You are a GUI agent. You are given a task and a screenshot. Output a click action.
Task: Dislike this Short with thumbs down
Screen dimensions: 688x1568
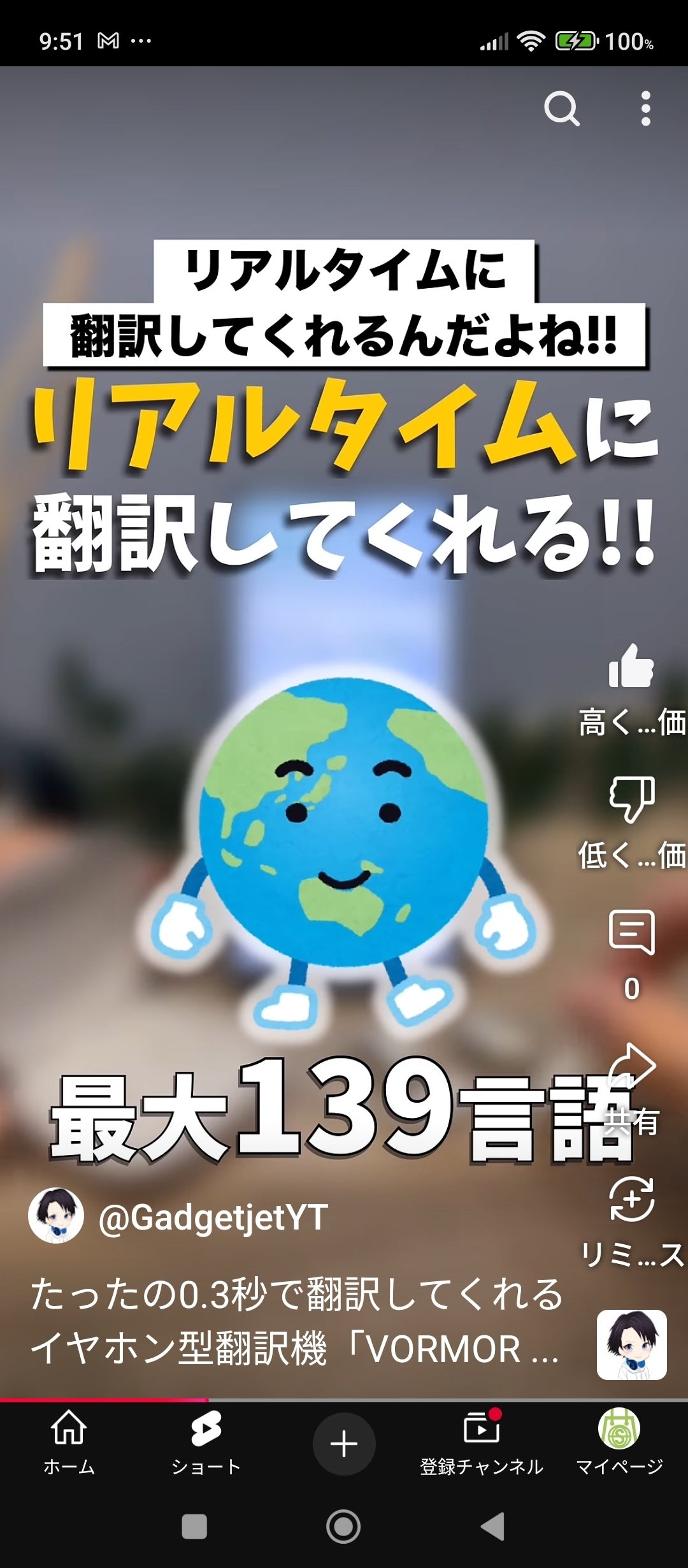coord(631,799)
